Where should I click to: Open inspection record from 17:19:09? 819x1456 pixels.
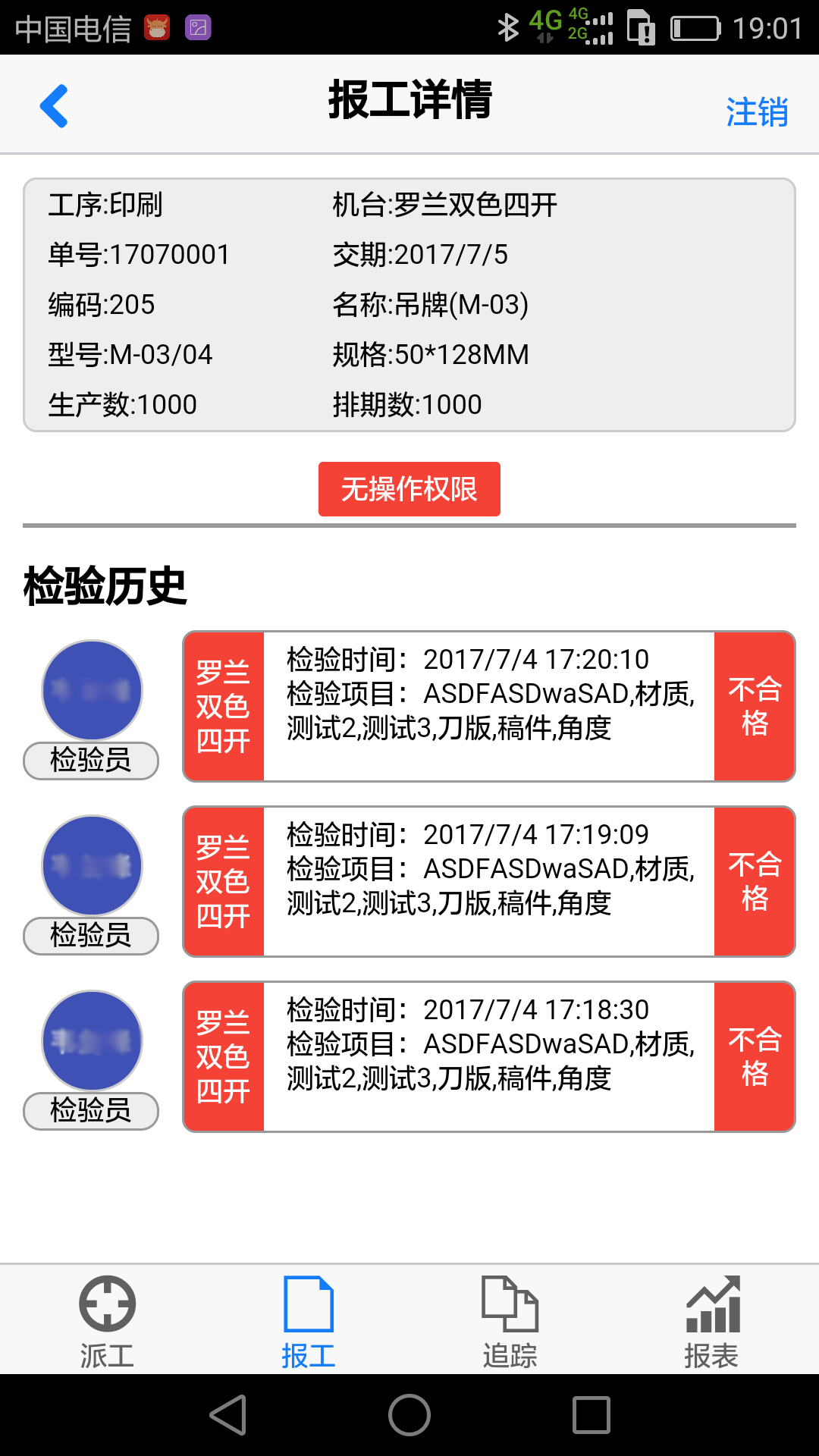point(489,881)
